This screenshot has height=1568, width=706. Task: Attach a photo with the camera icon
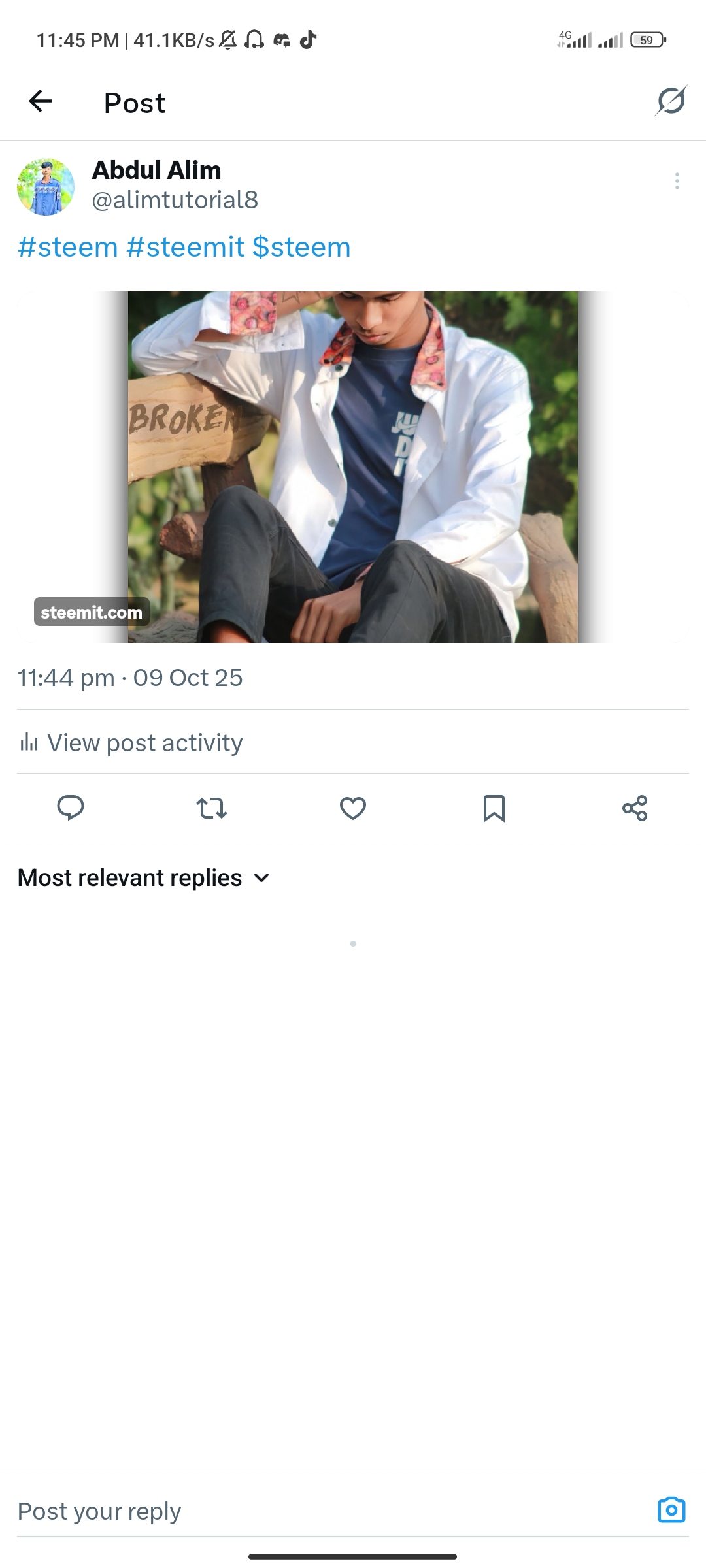(x=671, y=1510)
